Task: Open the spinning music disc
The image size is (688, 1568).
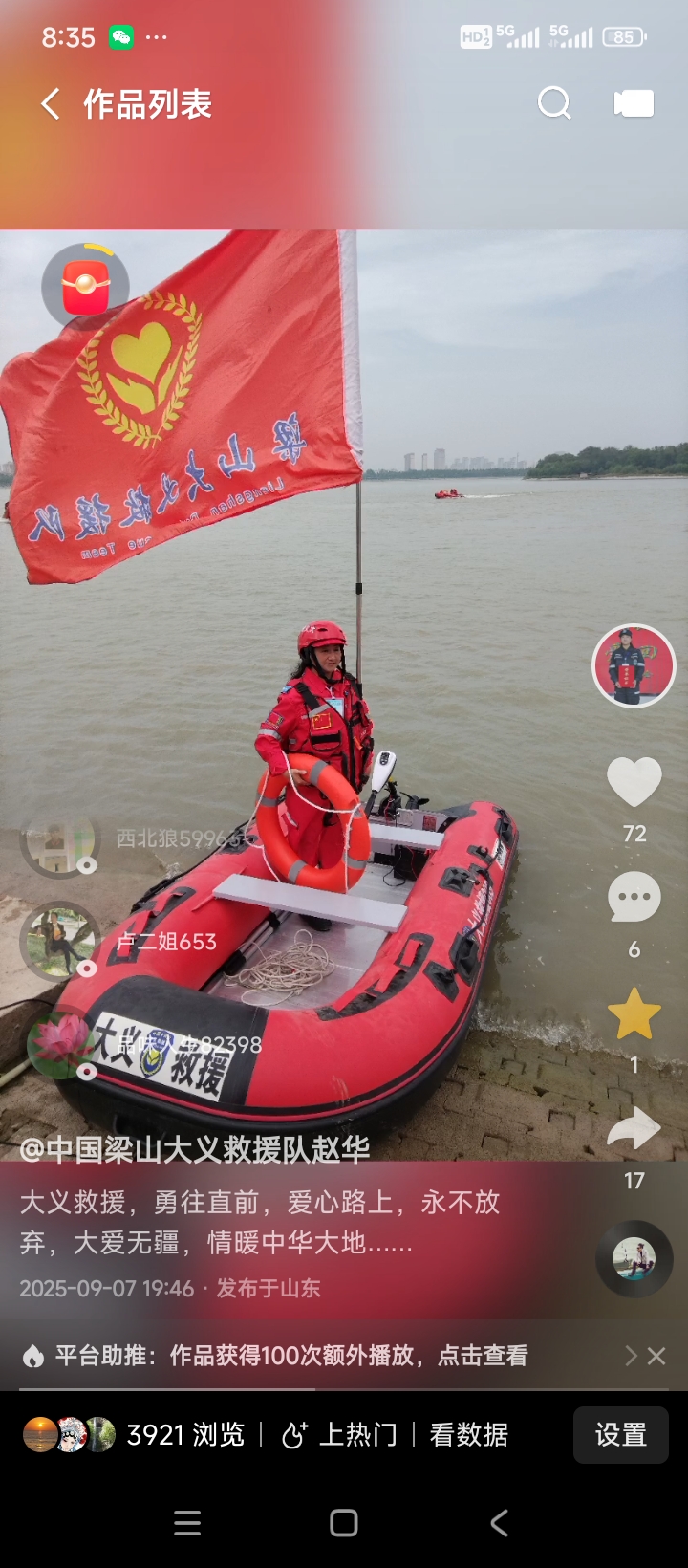Action: tap(634, 1259)
